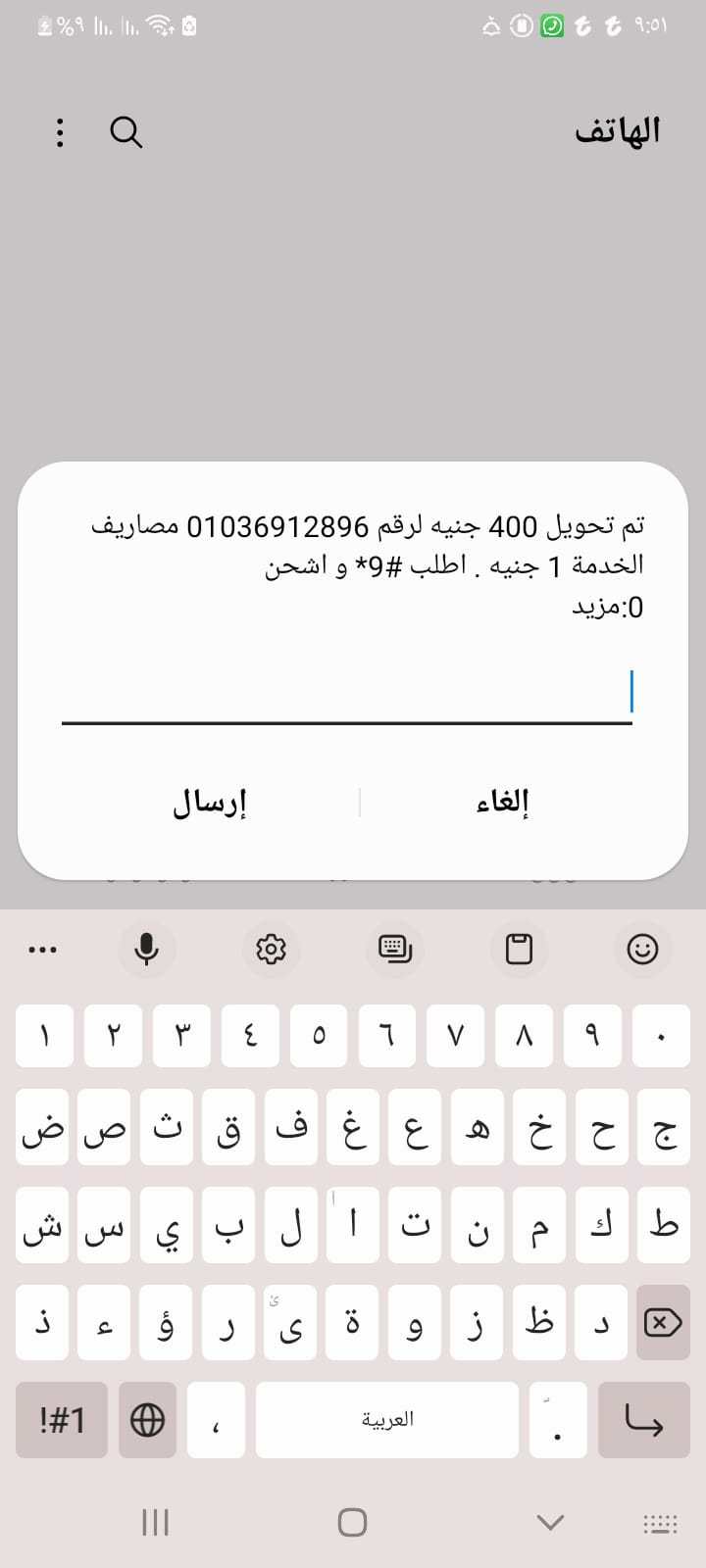The image size is (706, 1568).
Task: Open the keyboard modes icon
Action: coord(394,949)
